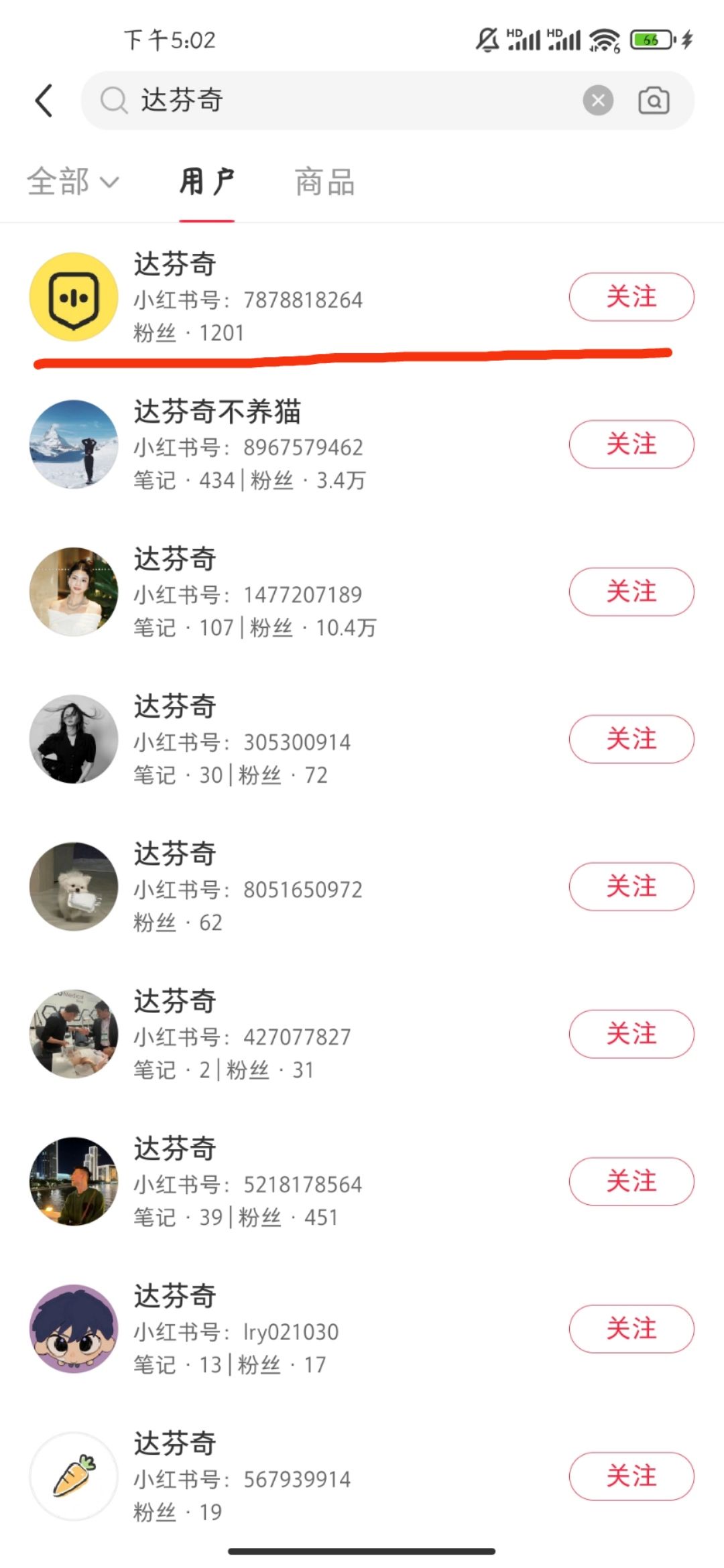
Task: Open camera image search
Action: tap(653, 101)
